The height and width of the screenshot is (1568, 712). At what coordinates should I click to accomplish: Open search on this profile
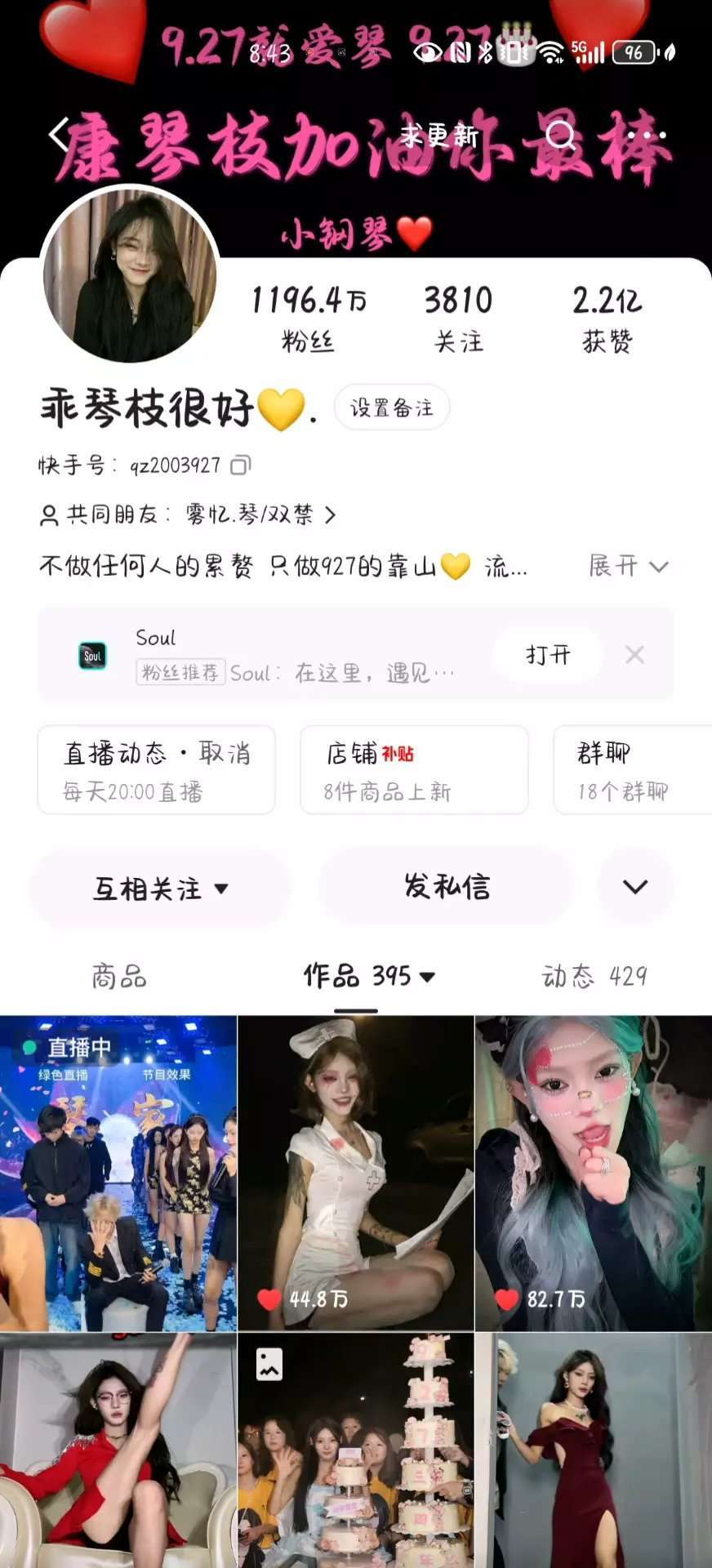tap(560, 135)
